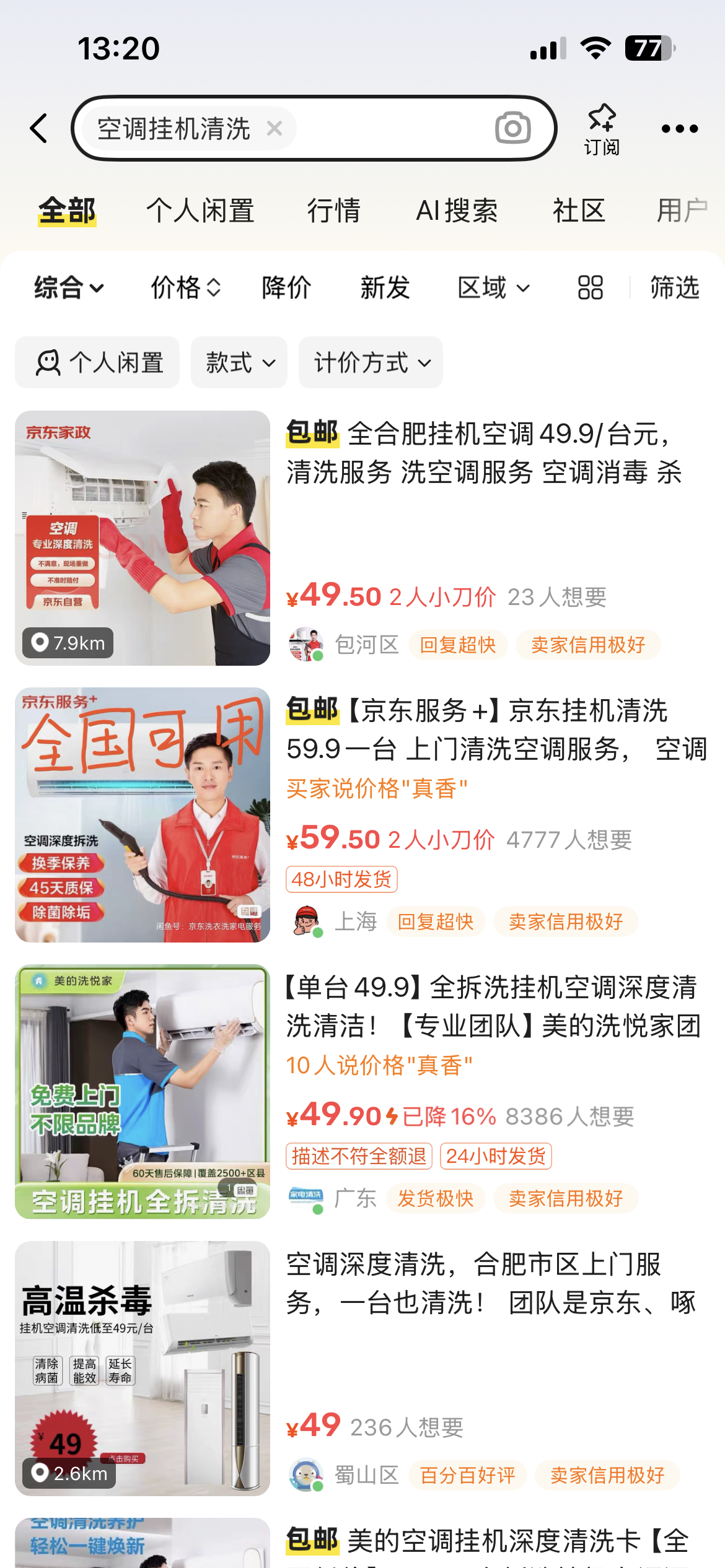Open the 筛选 filter panel
Viewport: 725px width, 1568px height.
(x=675, y=287)
